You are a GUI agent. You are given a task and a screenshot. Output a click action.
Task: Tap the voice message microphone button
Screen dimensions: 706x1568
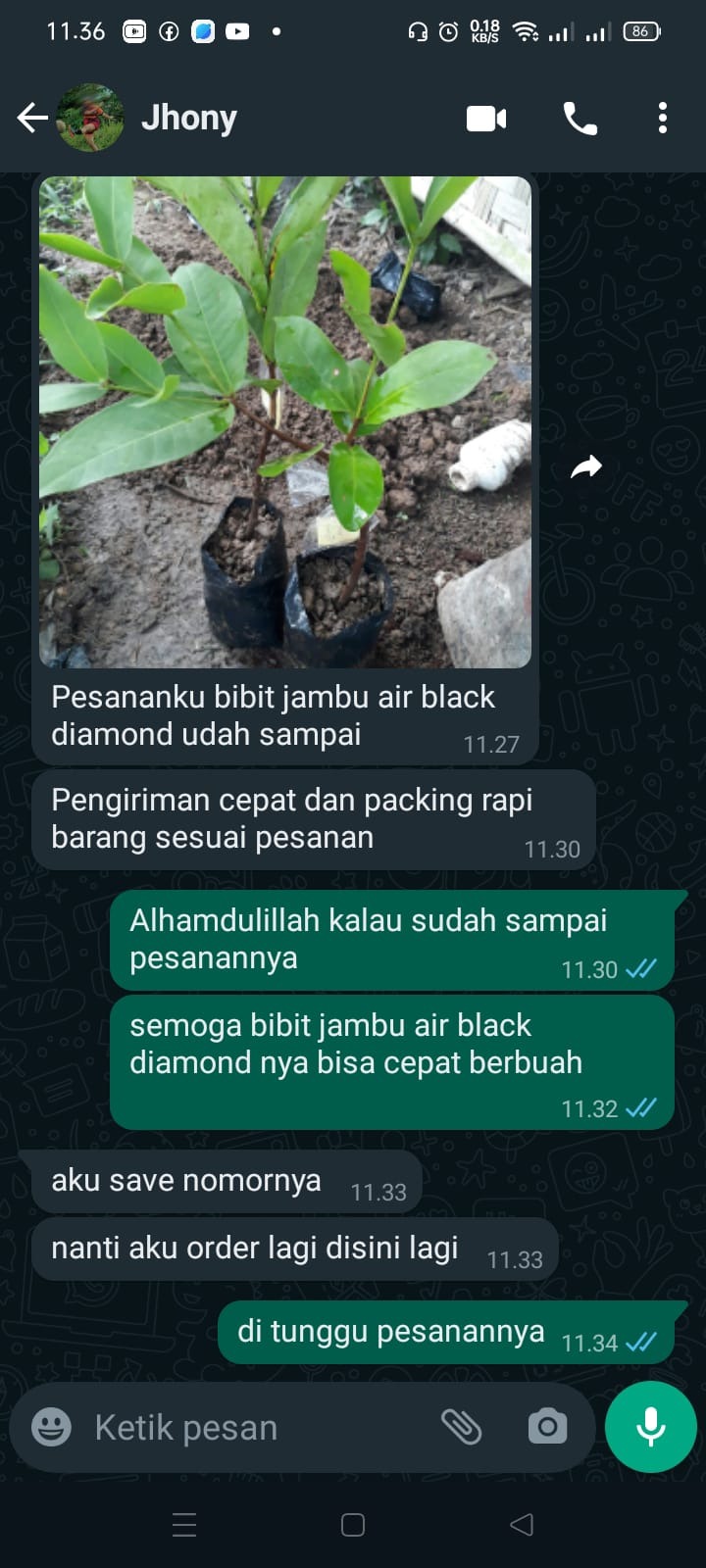point(650,1427)
